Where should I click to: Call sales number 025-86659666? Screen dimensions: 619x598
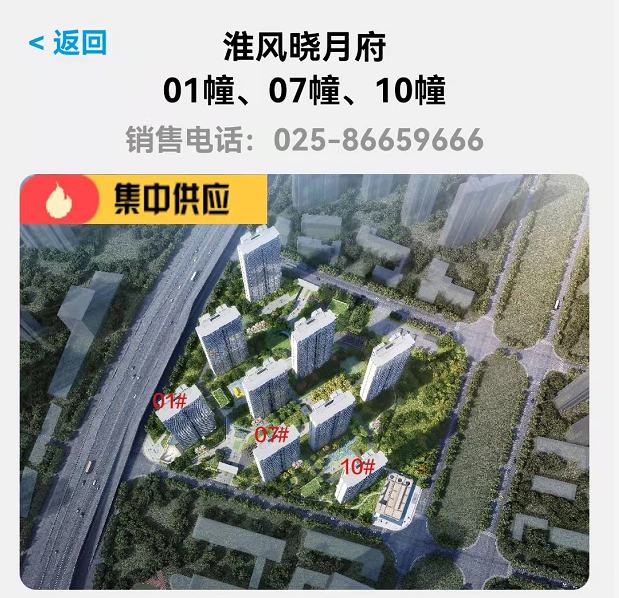(378, 139)
